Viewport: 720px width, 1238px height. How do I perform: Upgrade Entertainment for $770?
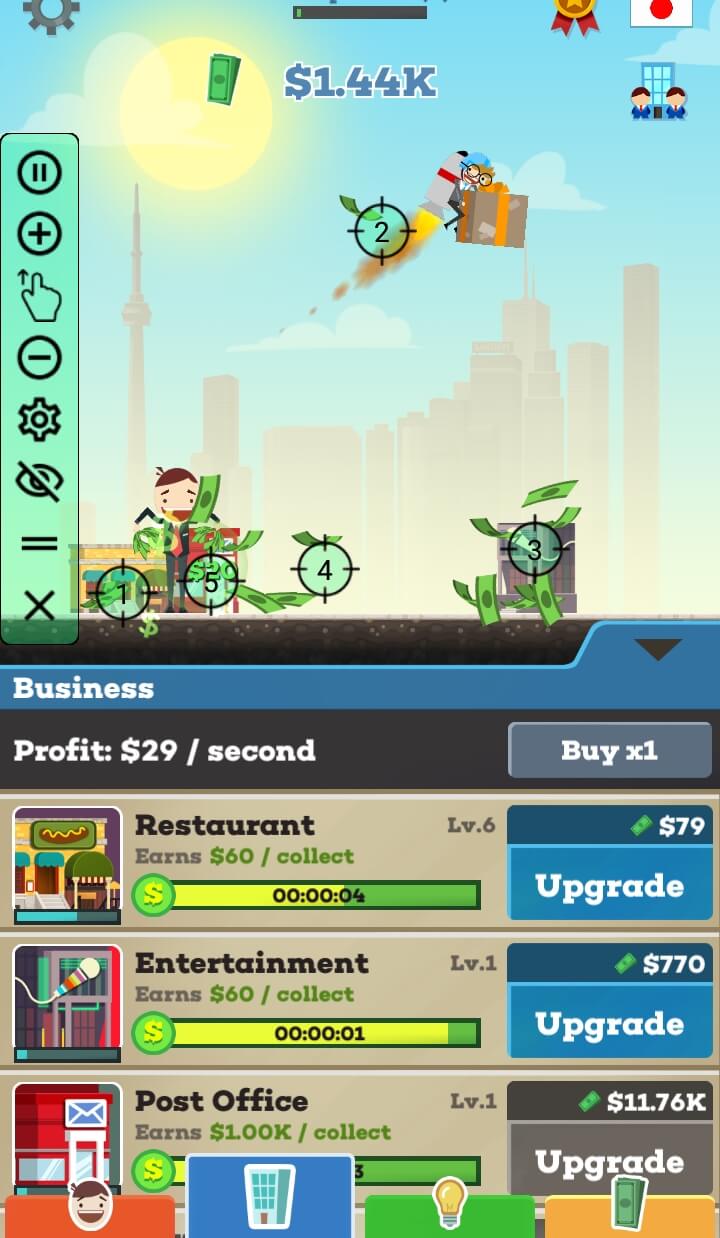(x=610, y=1001)
